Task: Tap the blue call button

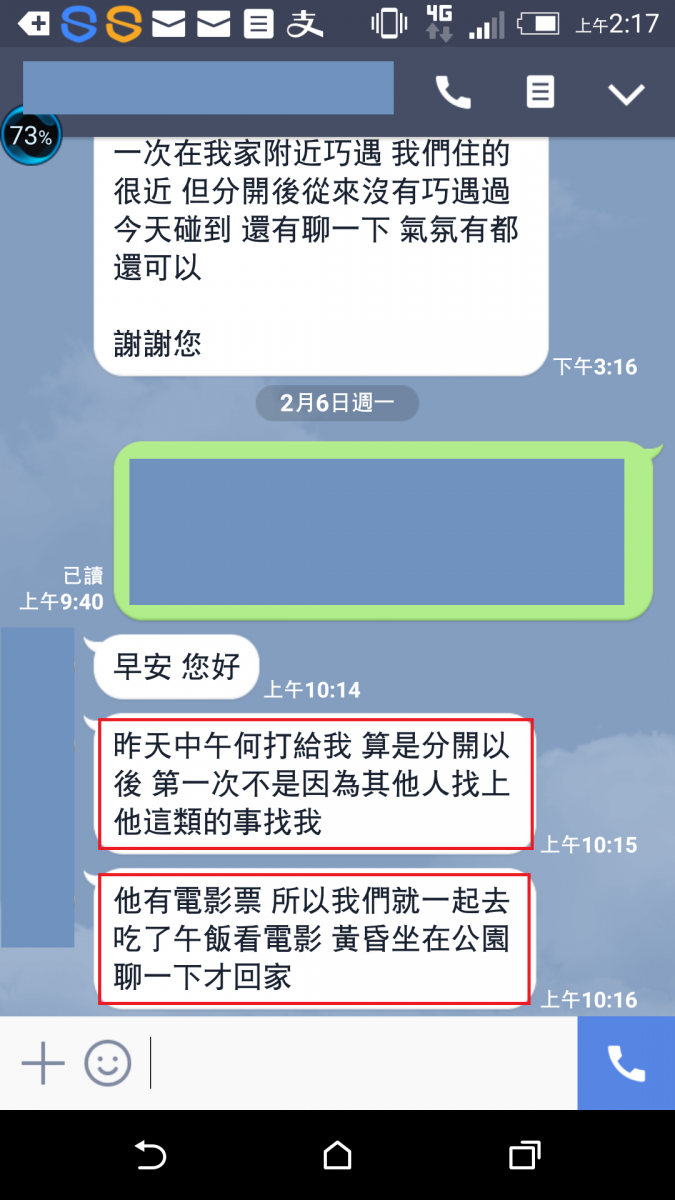Action: click(626, 1063)
